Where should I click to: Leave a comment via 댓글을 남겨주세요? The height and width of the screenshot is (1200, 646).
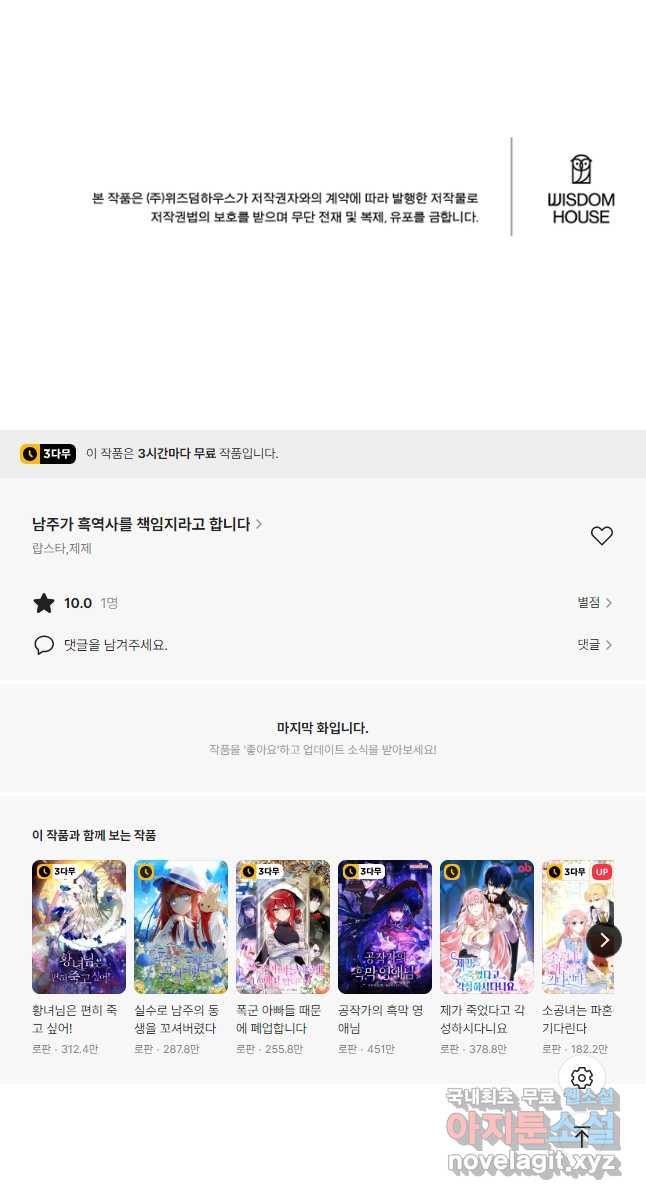(116, 645)
